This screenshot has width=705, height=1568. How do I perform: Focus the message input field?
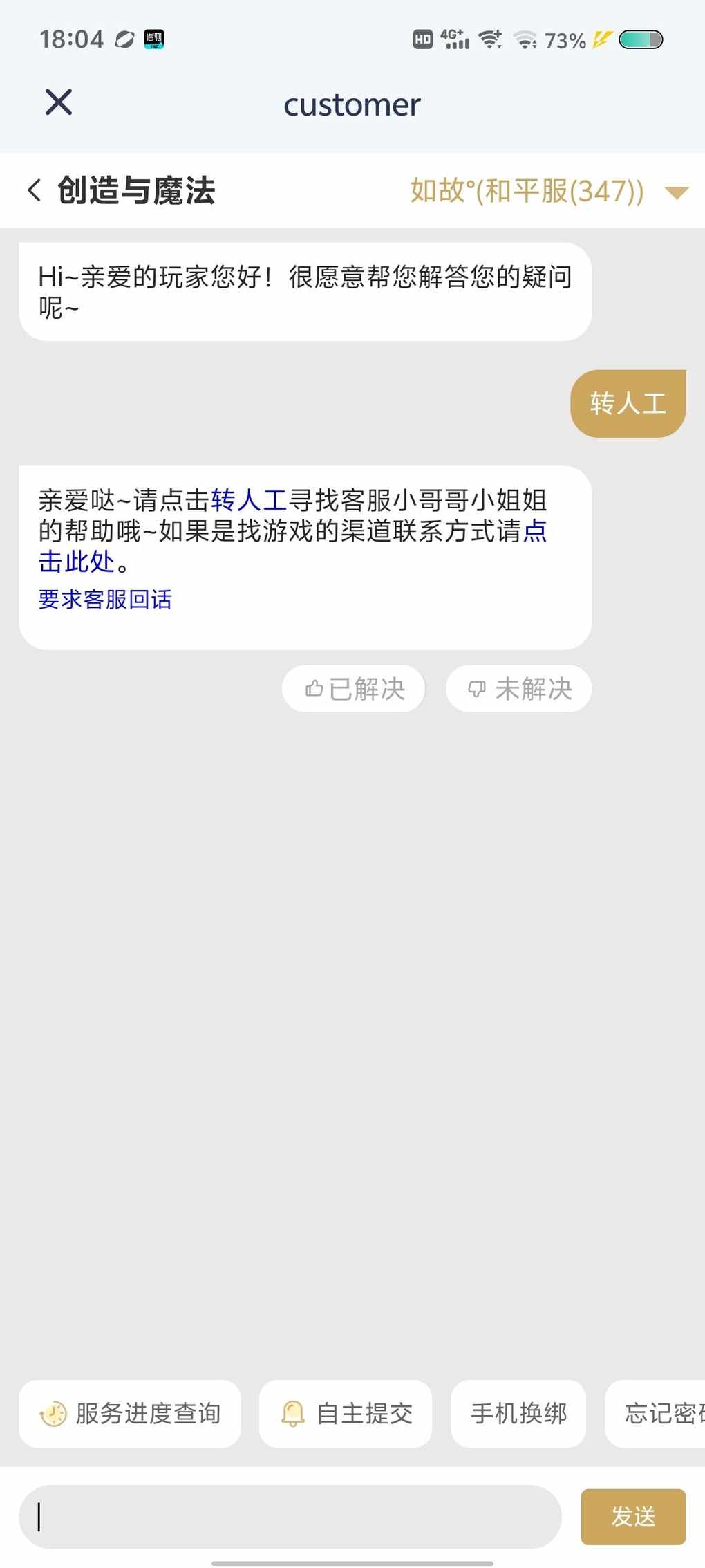click(290, 1517)
